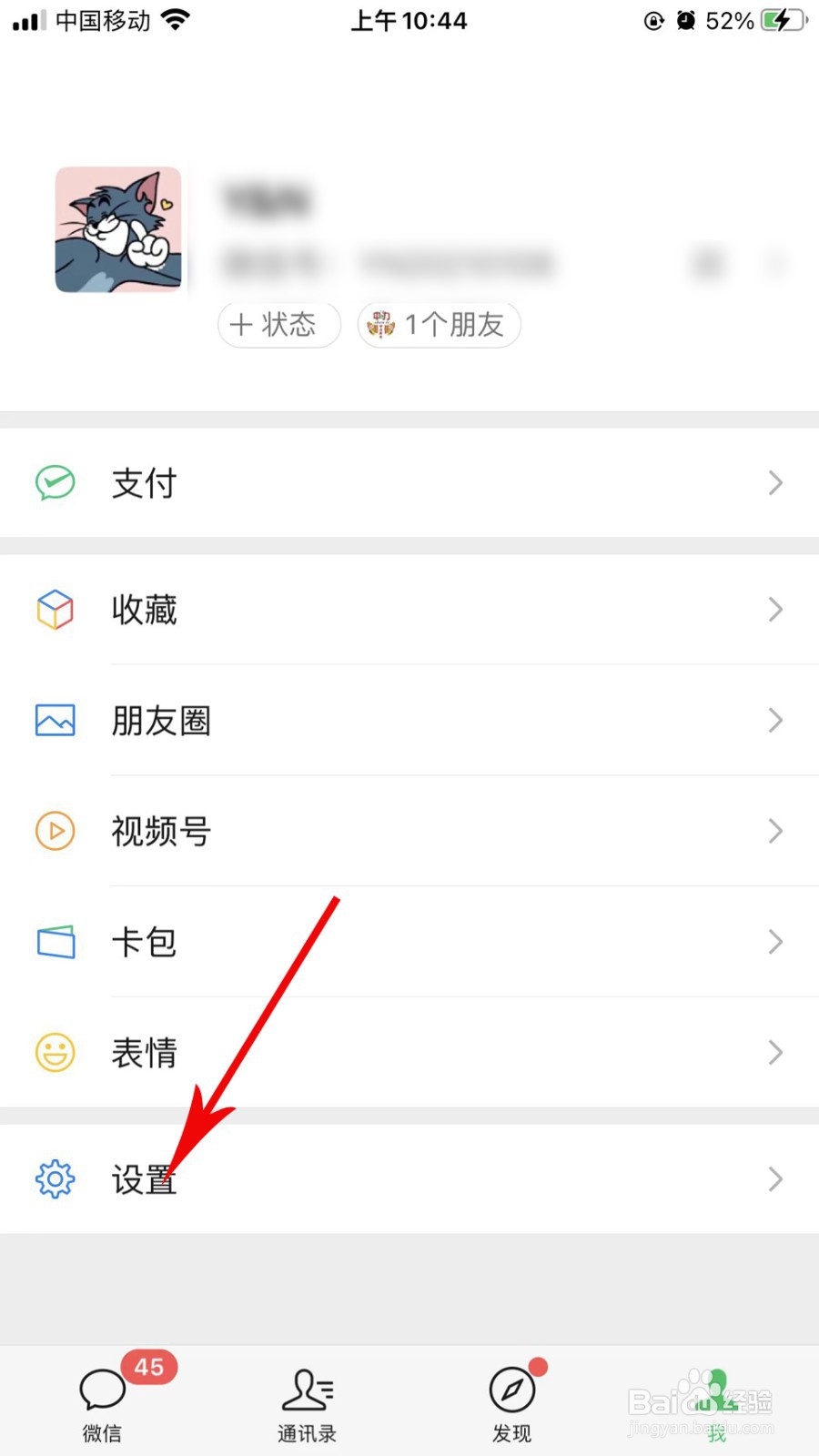This screenshot has width=819, height=1456.
Task: Open the 卡包 card package icon
Action: click(55, 942)
